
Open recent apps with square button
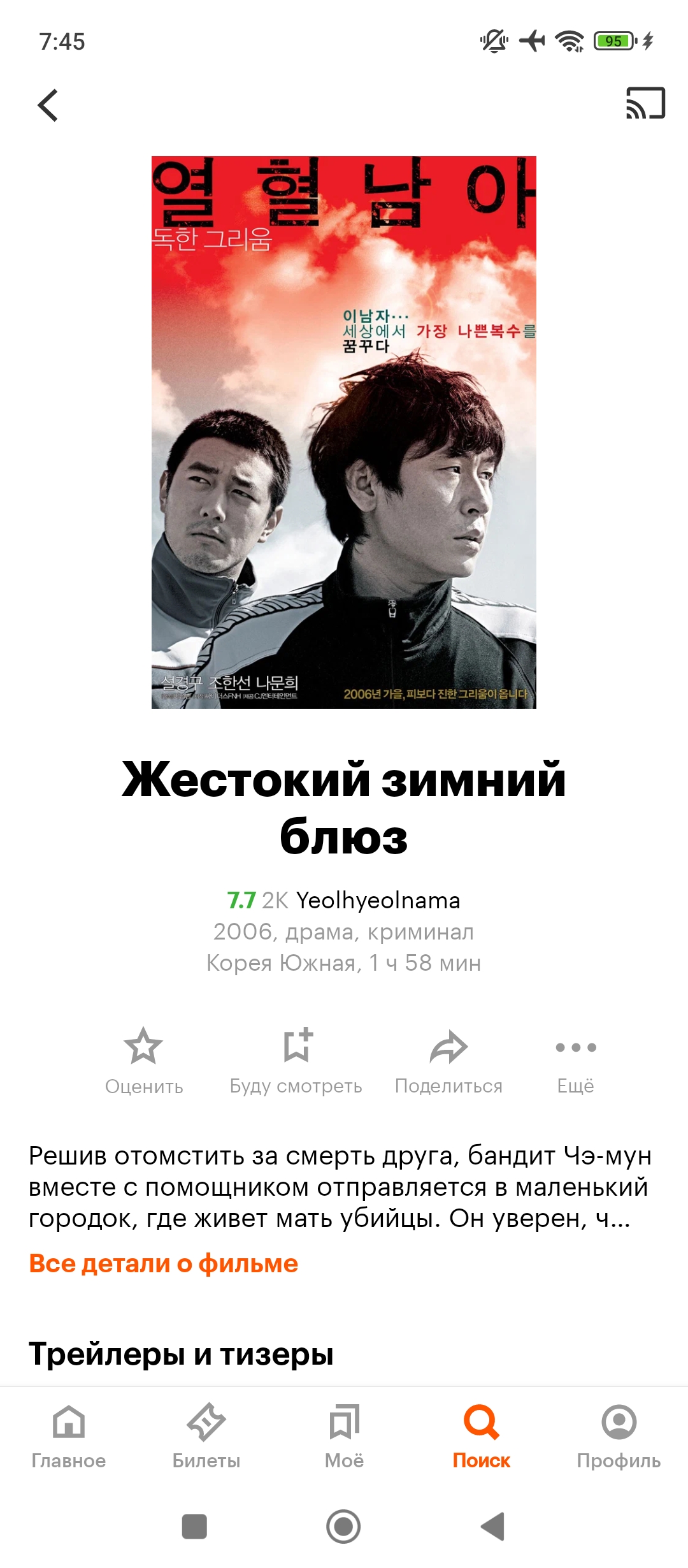click(x=194, y=1527)
